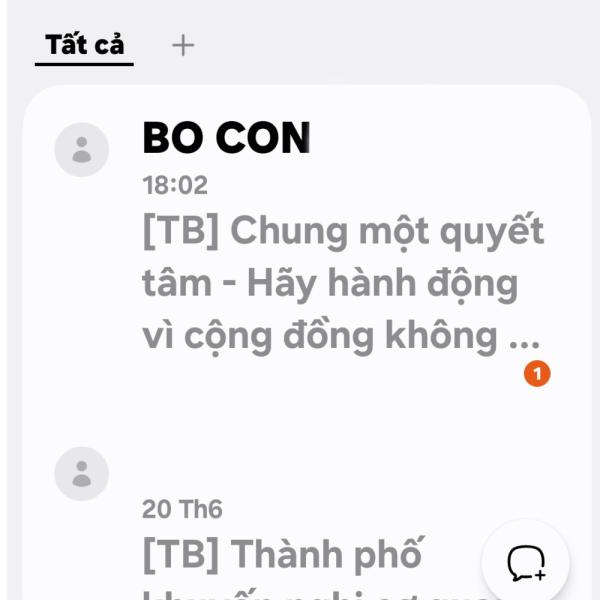Compose a new message
Screen dimensions: 600x600
(526, 563)
